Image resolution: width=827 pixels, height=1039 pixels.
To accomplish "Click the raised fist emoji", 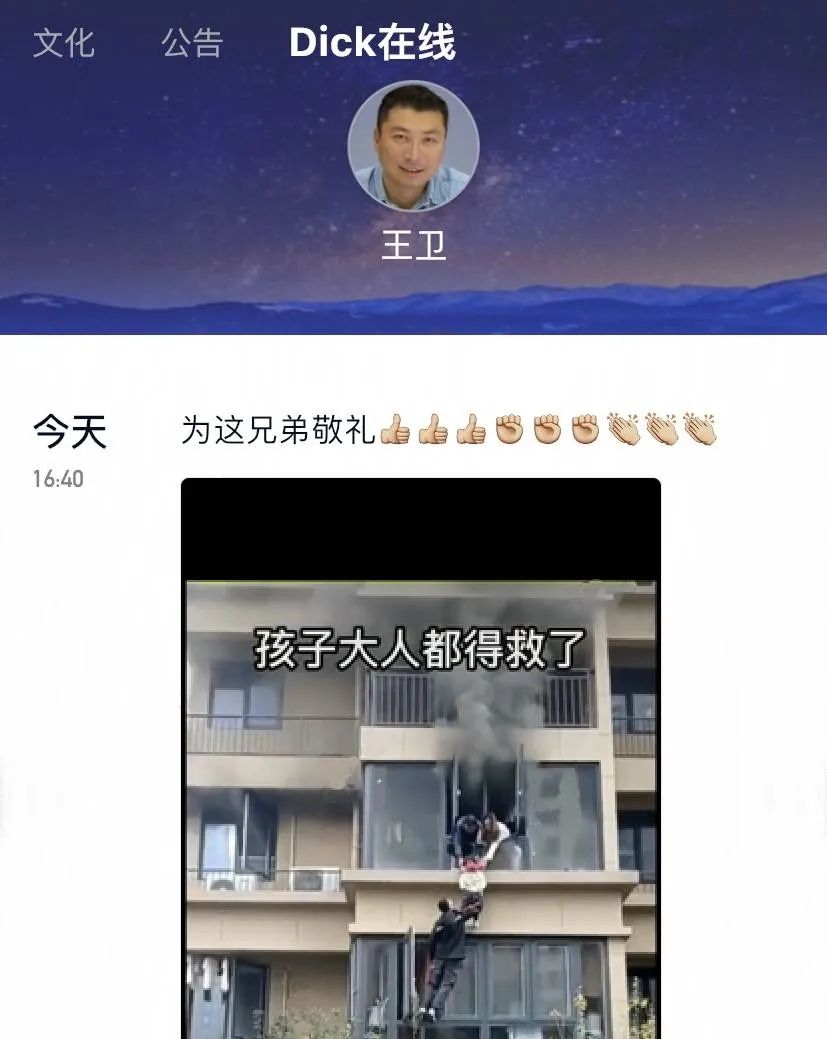I will (507, 430).
